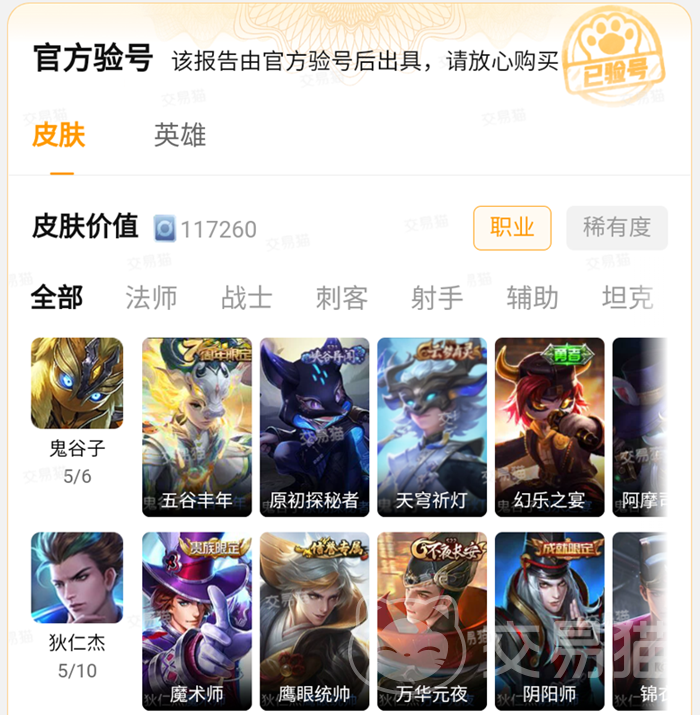The width and height of the screenshot is (700, 715).
Task: Open the 五谷丰年 skin
Action: tap(197, 427)
